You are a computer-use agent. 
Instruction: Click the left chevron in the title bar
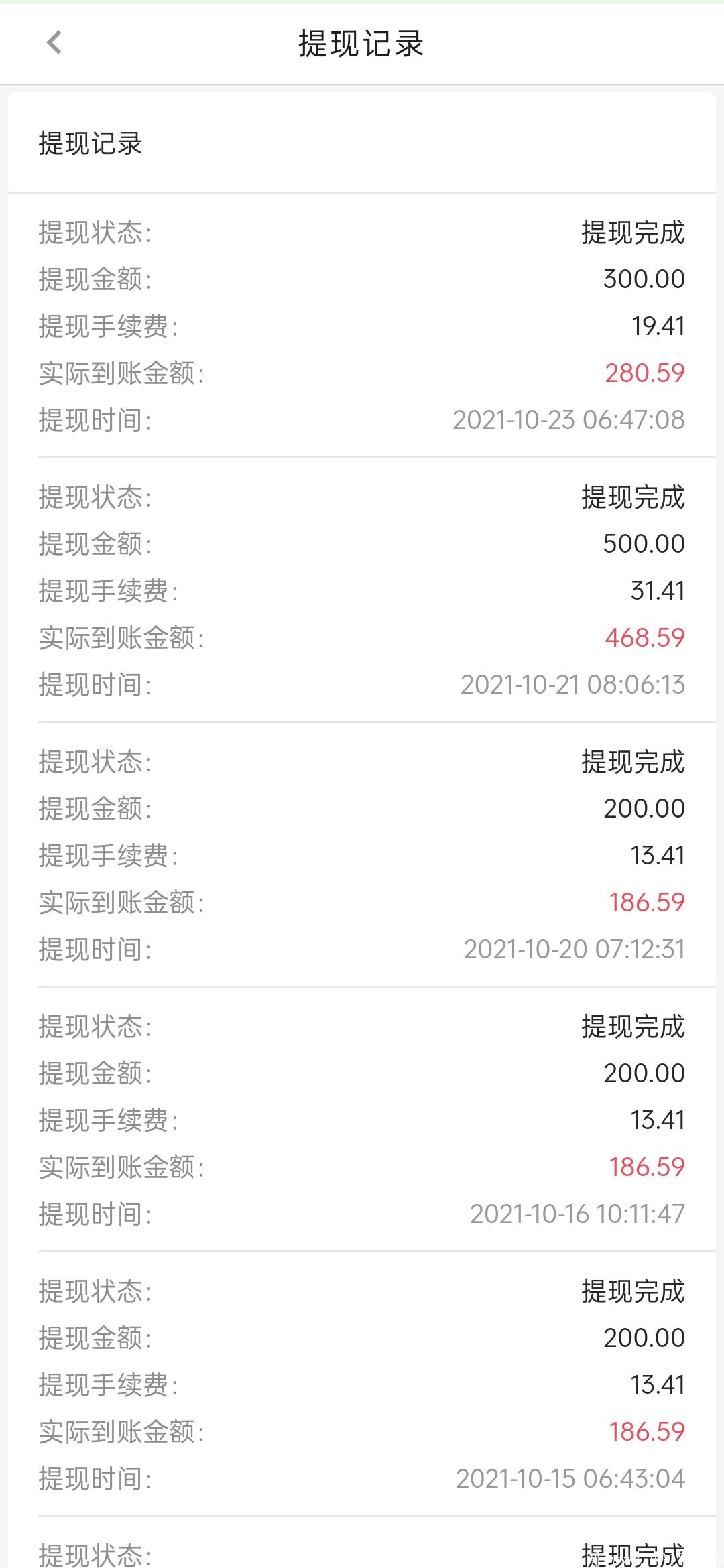[53, 43]
